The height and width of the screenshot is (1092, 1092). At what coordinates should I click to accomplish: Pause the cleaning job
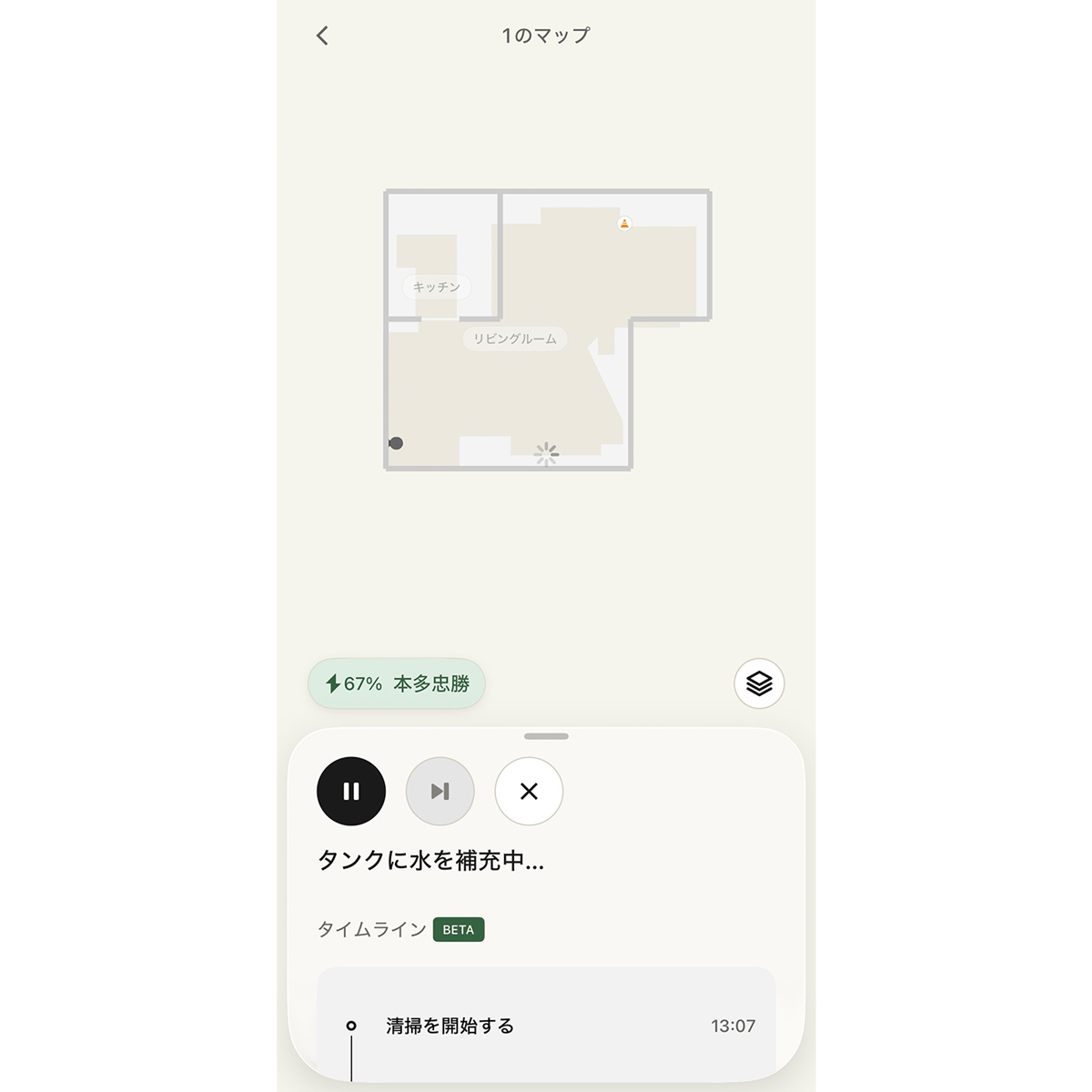[x=351, y=791]
